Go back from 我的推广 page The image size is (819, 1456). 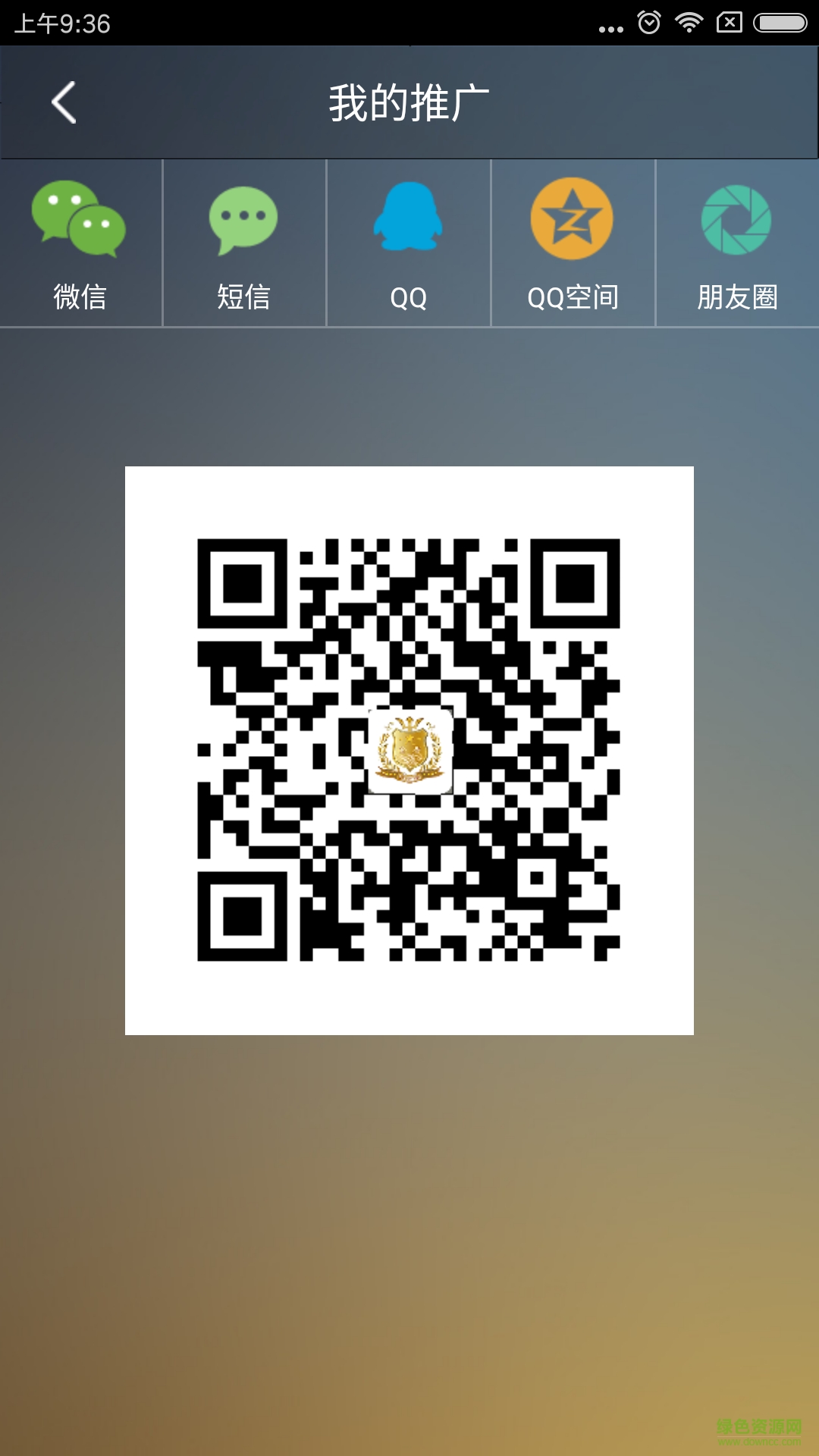point(64,102)
